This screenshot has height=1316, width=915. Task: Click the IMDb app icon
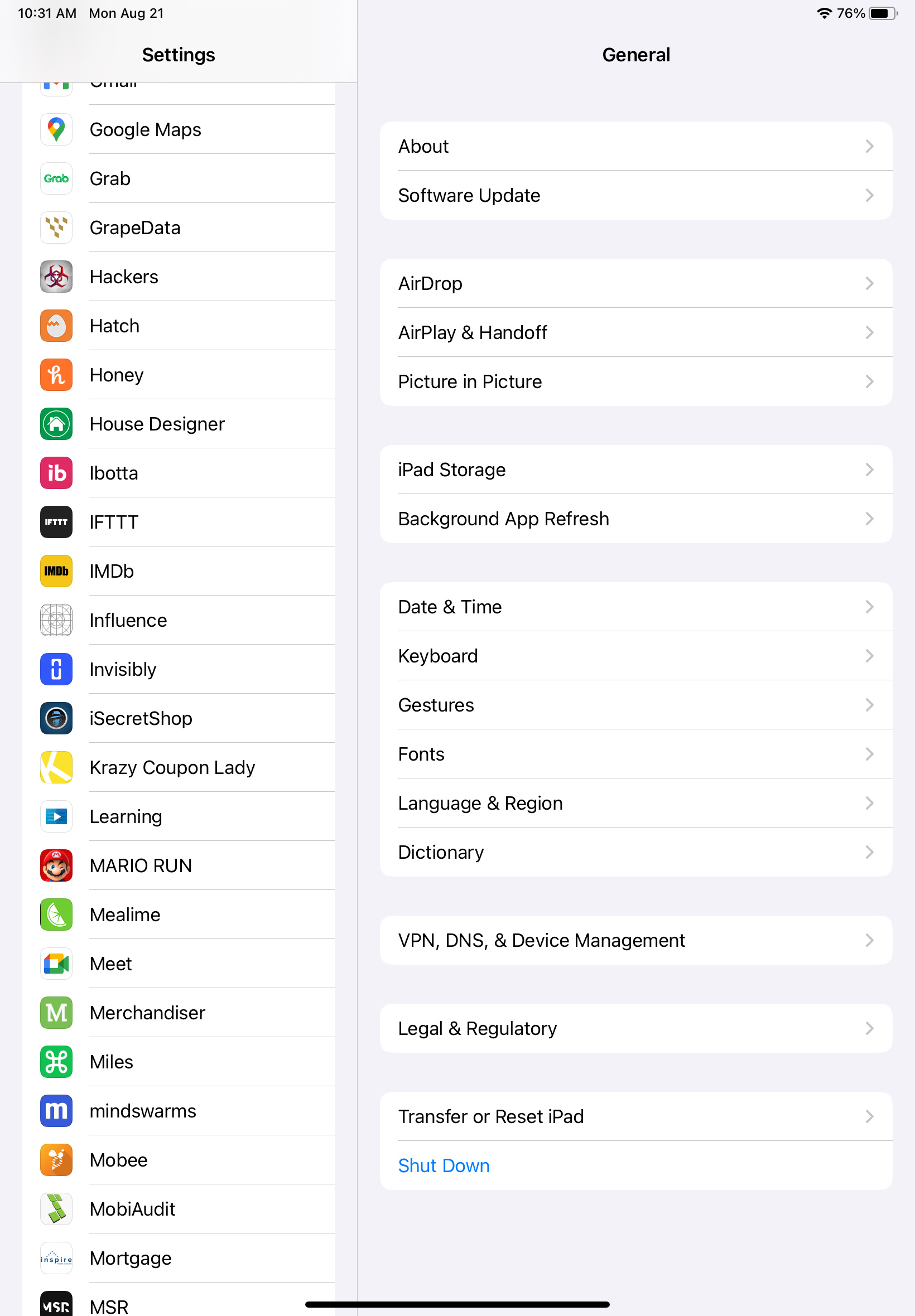pyautogui.click(x=56, y=570)
